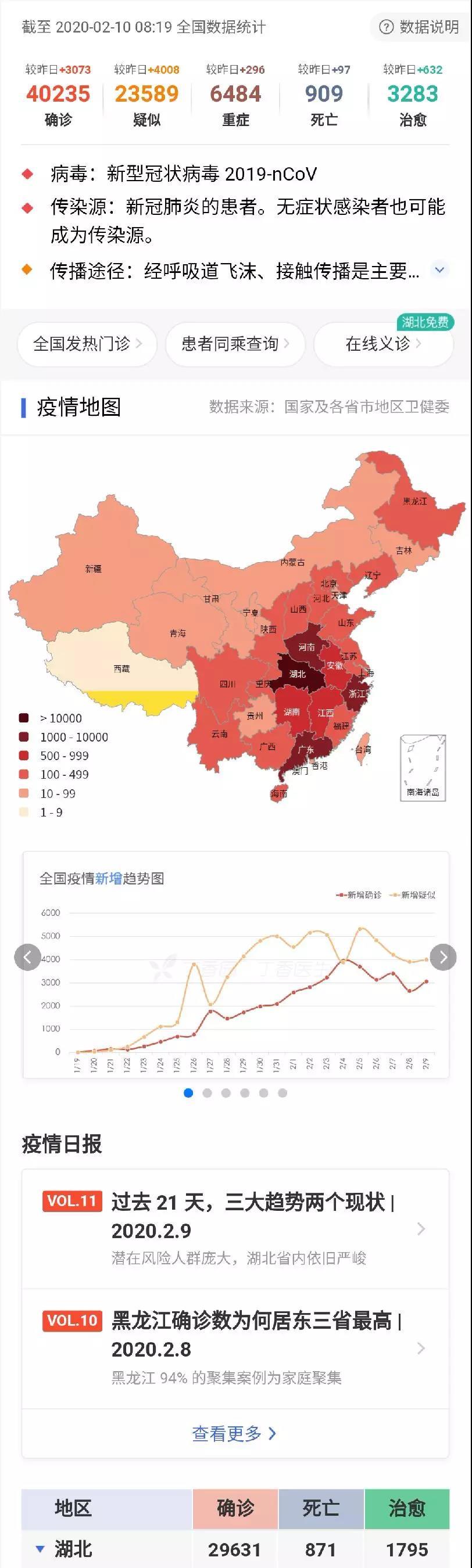The image size is (472, 1568).
Task: Show next trend chart with right arrow
Action: (x=444, y=958)
